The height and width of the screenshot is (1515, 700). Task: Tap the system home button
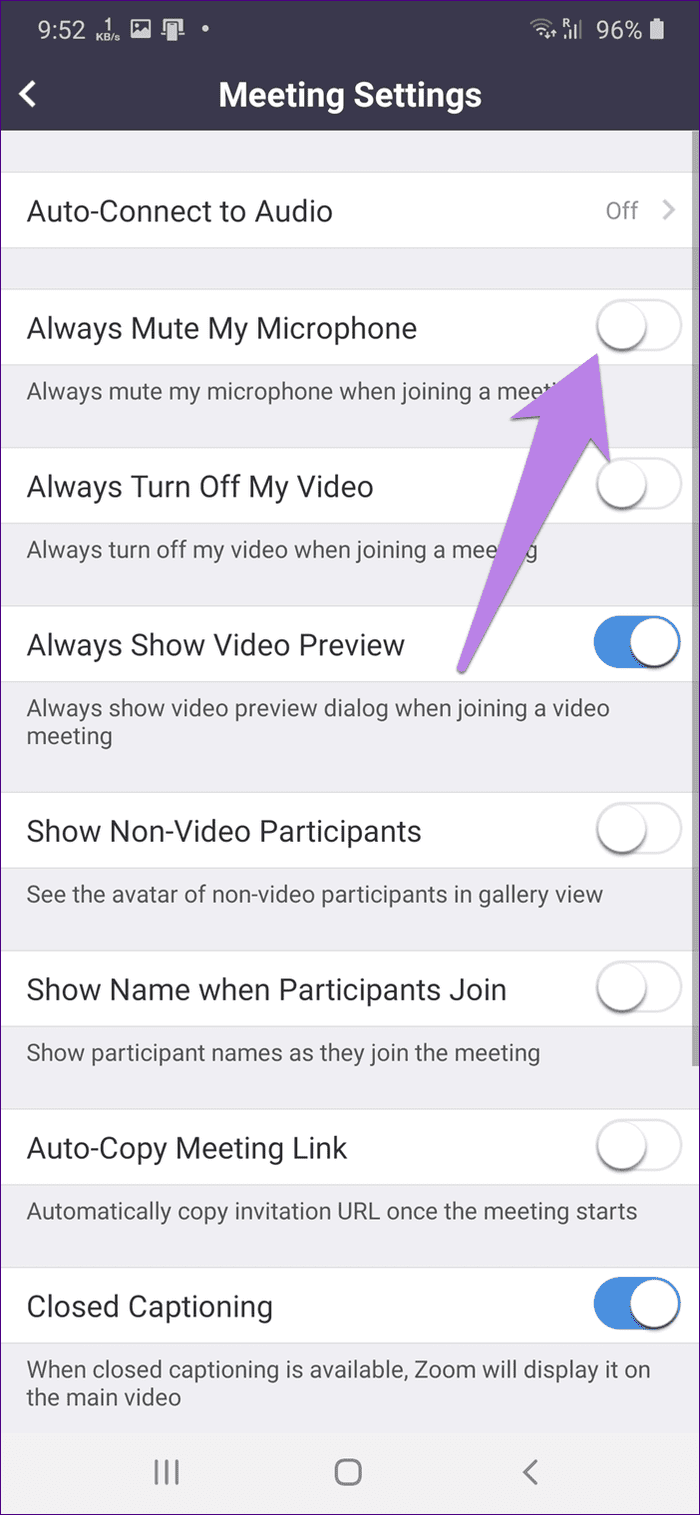(348, 1471)
